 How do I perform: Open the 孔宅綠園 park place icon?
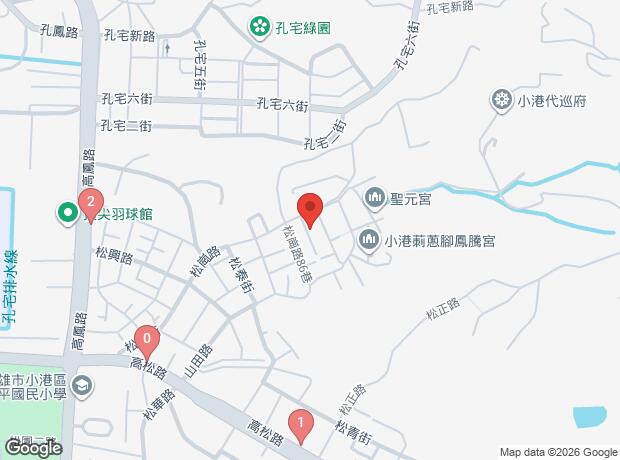[x=260, y=27]
